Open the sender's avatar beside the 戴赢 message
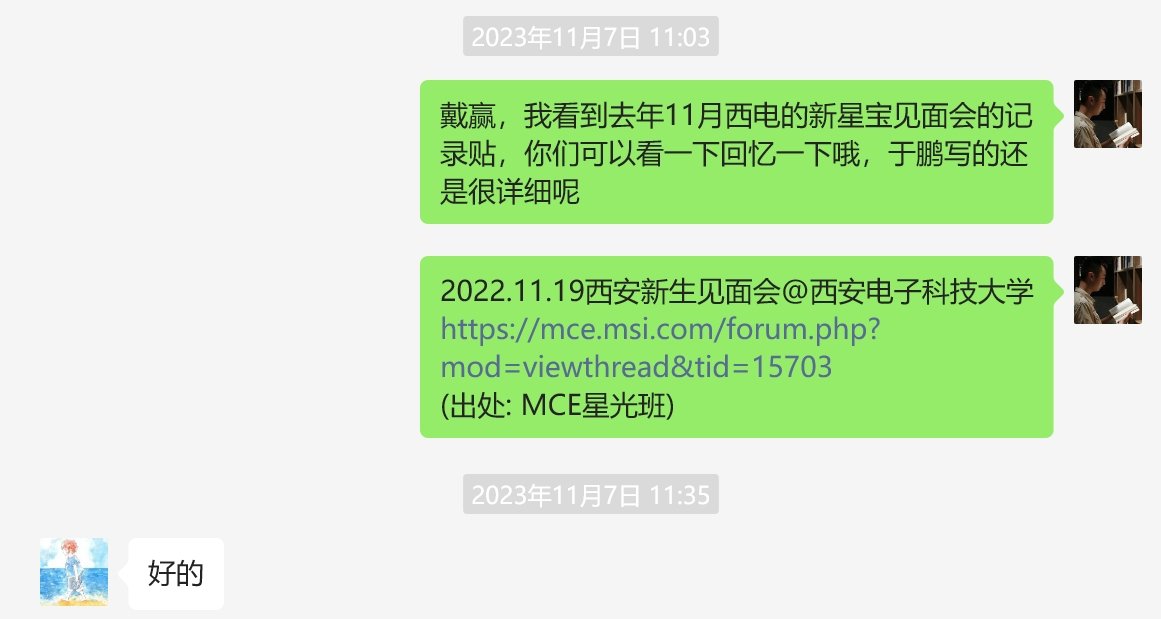Screen dimensions: 1161x619 (x=1107, y=114)
